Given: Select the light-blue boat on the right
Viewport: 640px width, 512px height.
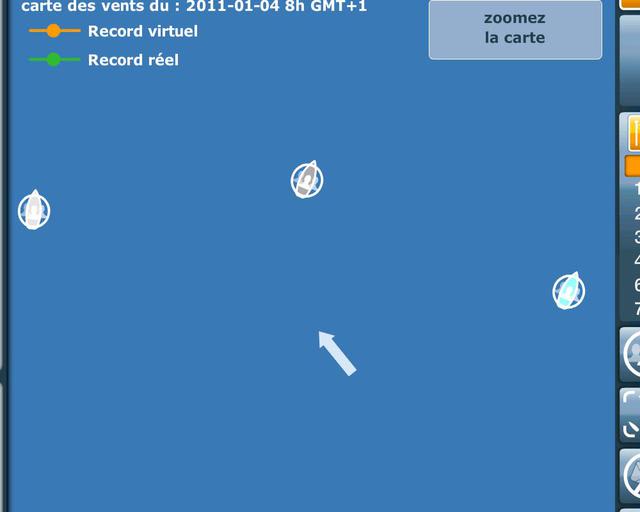Looking at the screenshot, I should point(569,291).
